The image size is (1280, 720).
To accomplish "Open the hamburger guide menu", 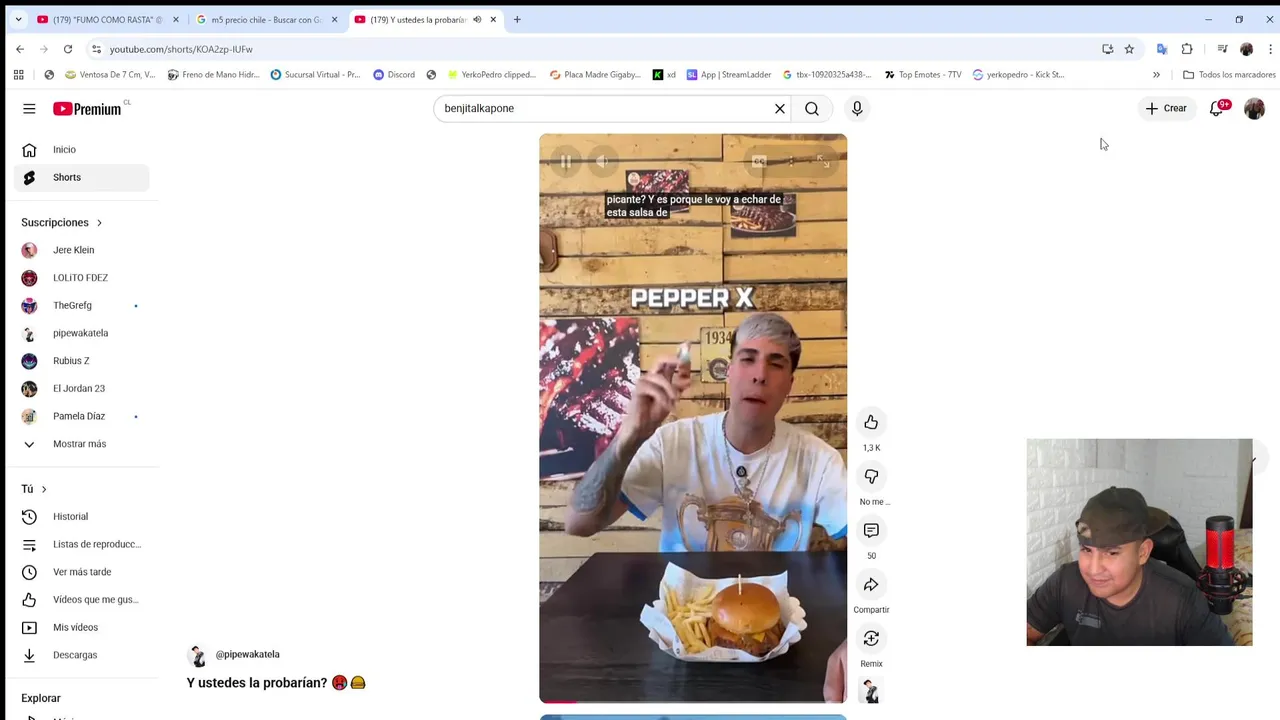I will click(x=29, y=108).
